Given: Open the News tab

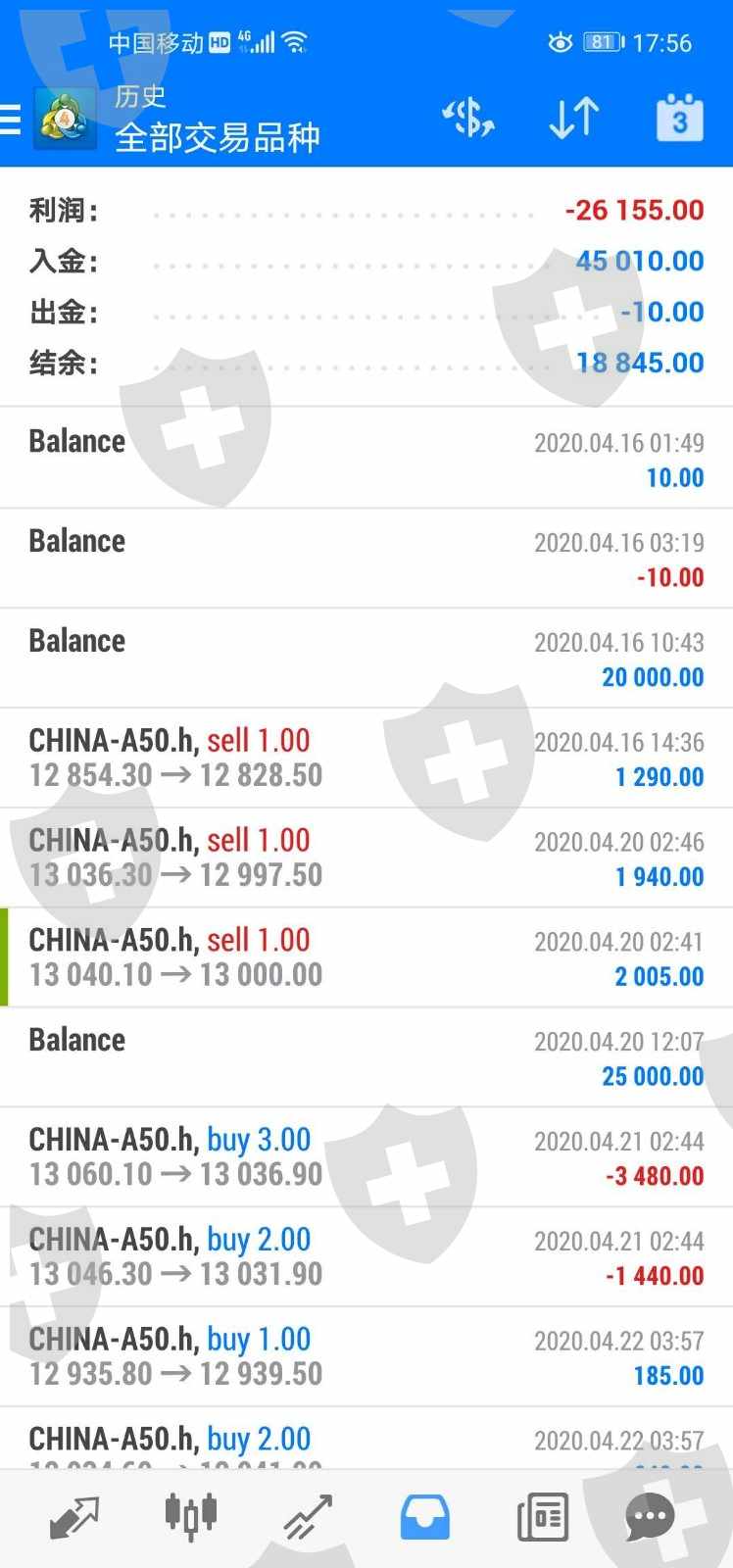Looking at the screenshot, I should [541, 1517].
